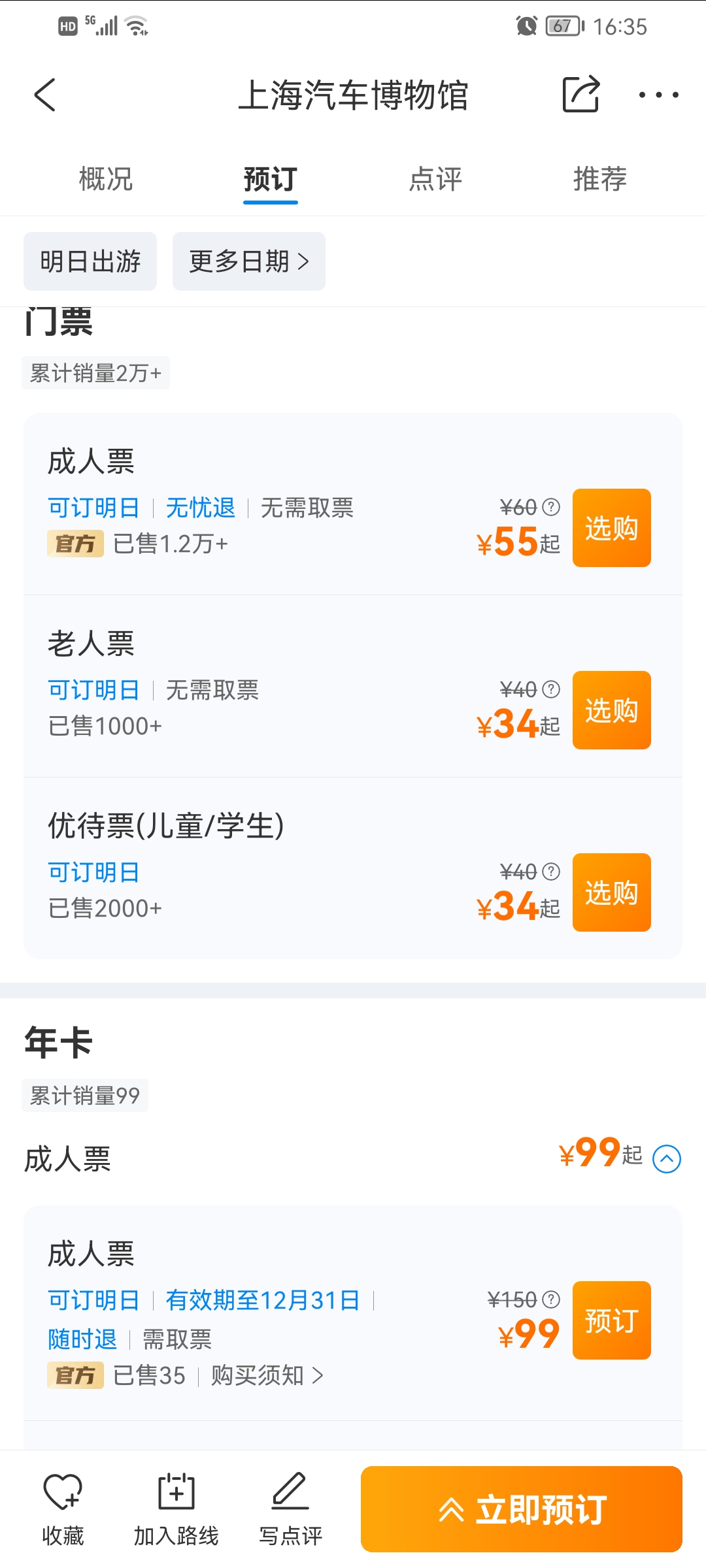Show price info for the ¥150 original price

coord(552,1299)
